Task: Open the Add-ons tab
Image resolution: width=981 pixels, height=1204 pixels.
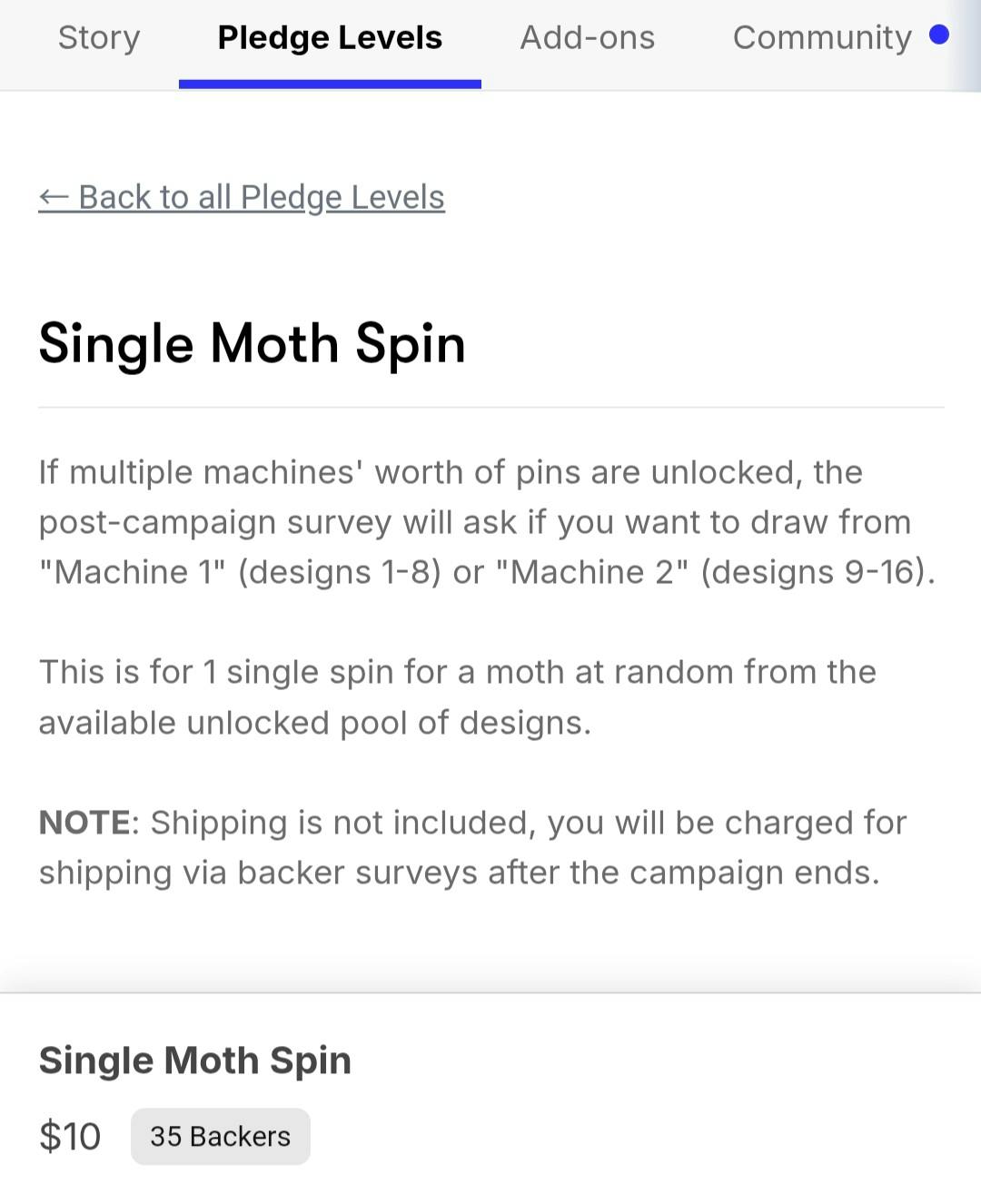Action: point(587,38)
